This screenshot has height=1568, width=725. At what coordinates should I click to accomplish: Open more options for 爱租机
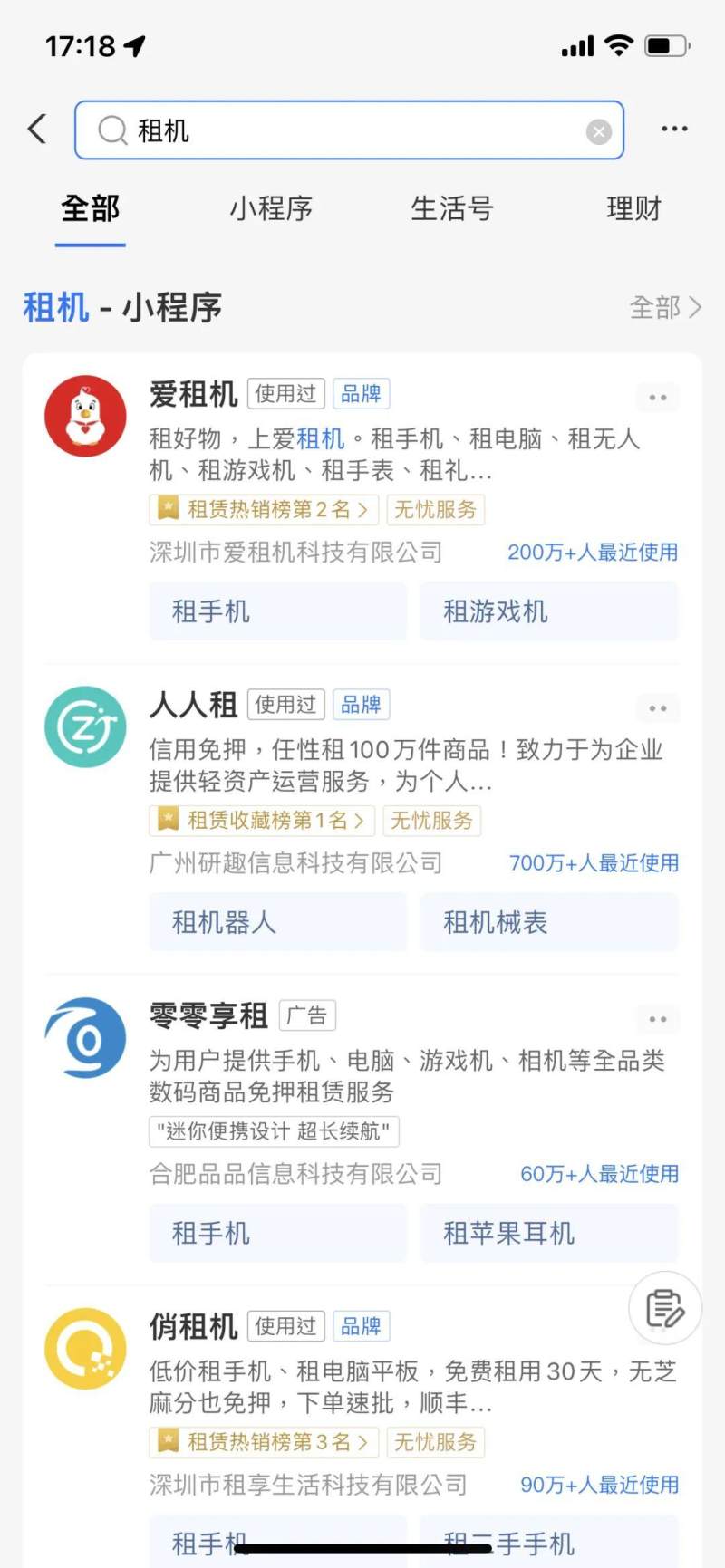[658, 398]
